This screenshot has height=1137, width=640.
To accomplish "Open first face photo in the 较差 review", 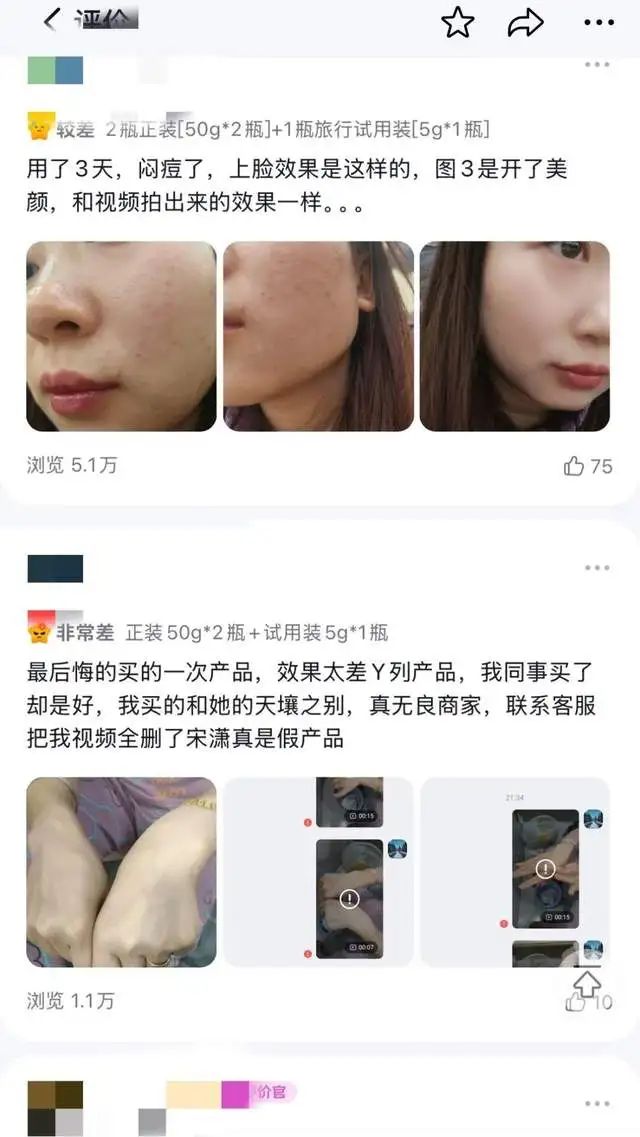I will coord(121,336).
